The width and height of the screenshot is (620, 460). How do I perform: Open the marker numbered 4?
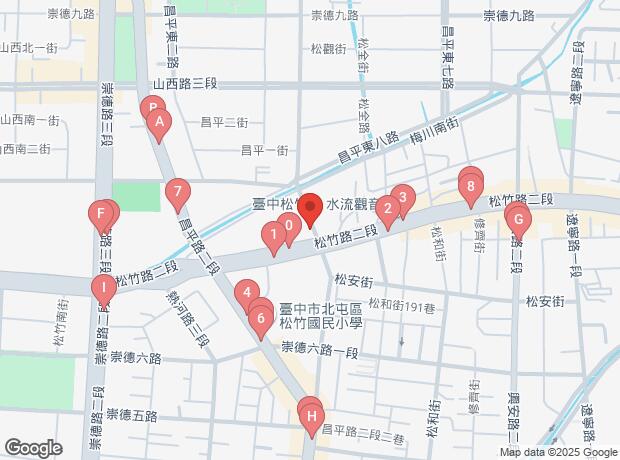click(x=246, y=293)
